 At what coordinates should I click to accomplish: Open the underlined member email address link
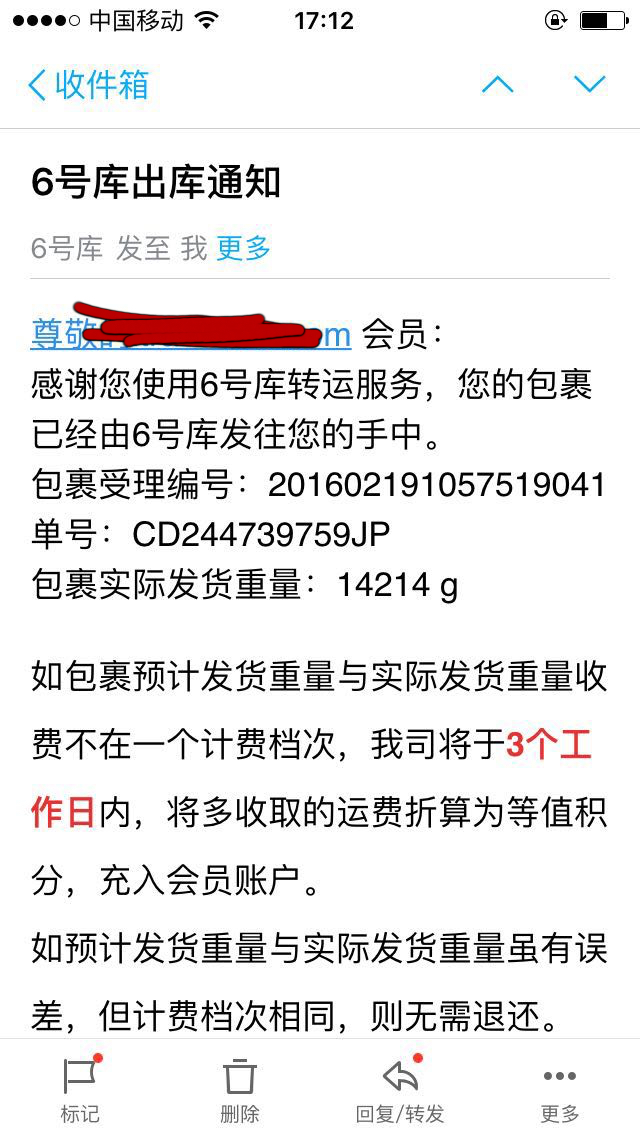click(191, 335)
